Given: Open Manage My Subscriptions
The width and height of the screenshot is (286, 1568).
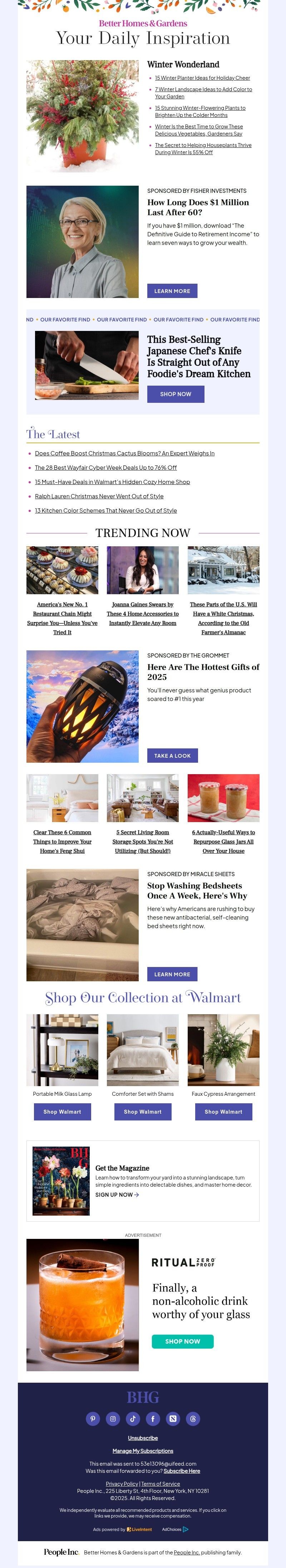Looking at the screenshot, I should [142, 1451].
